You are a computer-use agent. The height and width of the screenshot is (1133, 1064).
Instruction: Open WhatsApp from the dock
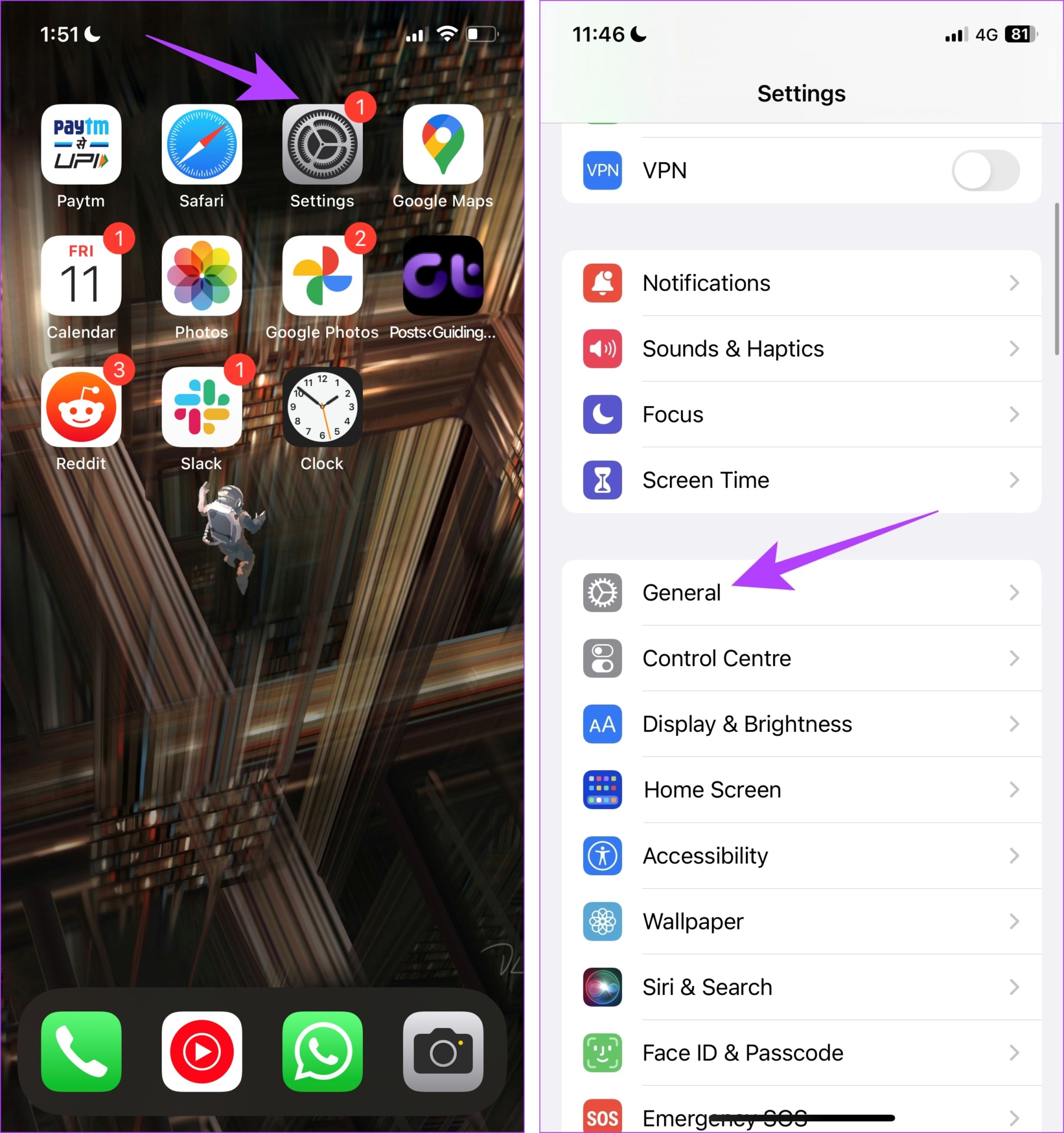click(x=322, y=1052)
